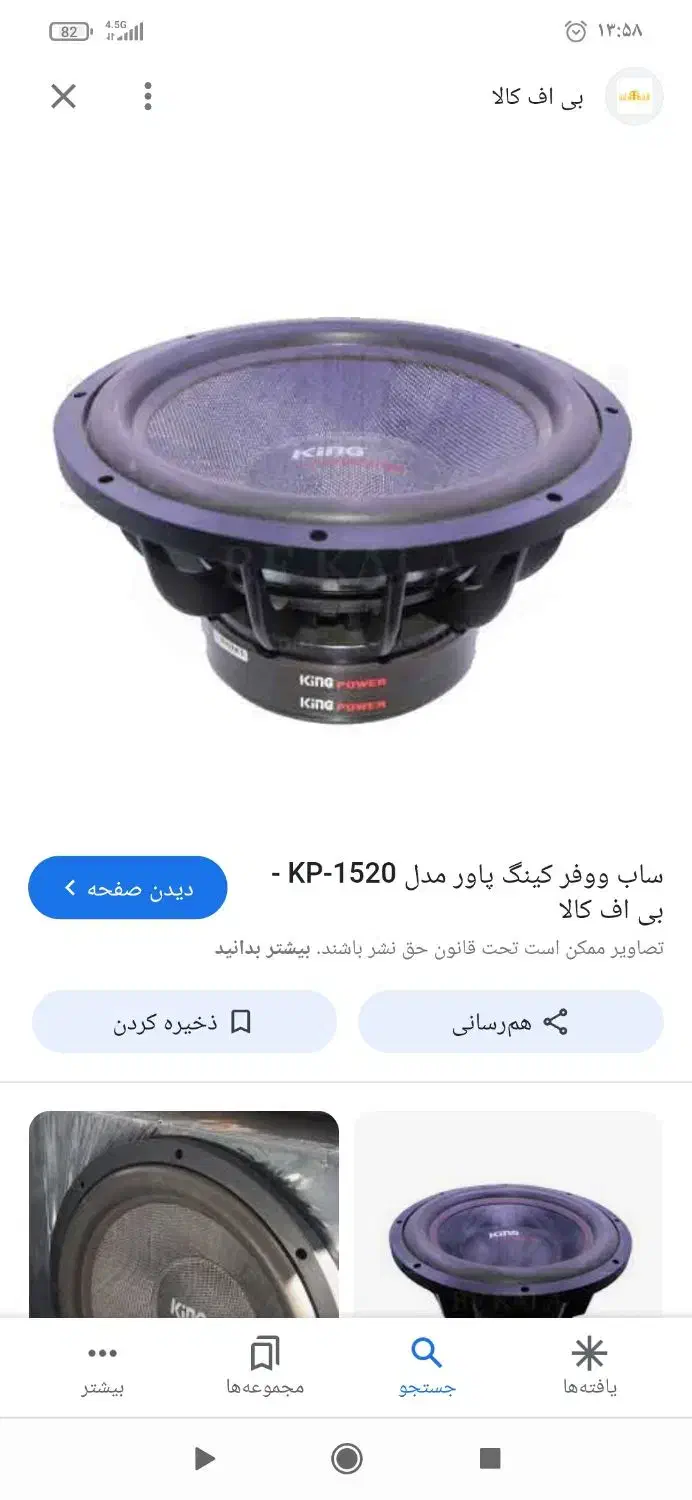Tap the دیدن صفحه button
The image size is (692, 1500).
(x=128, y=888)
